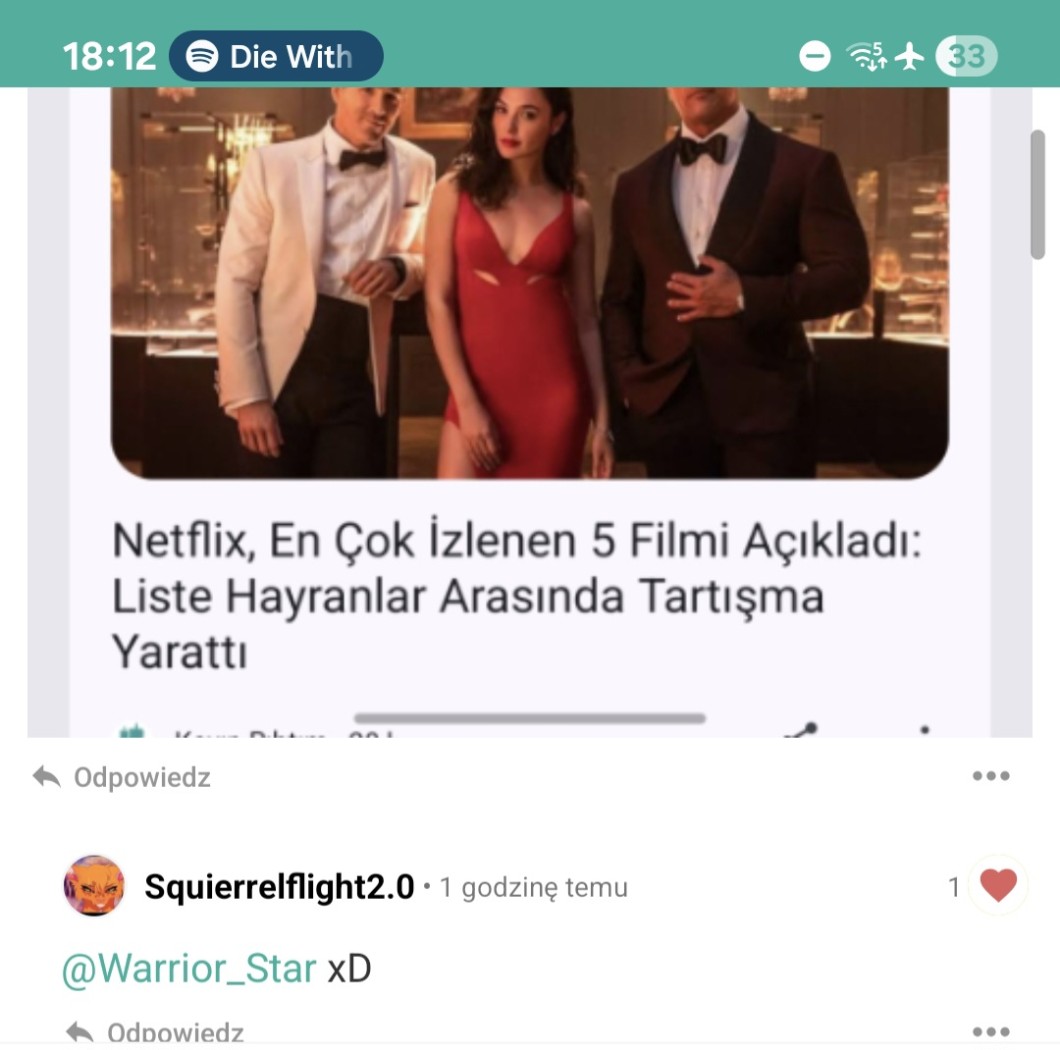Like Squirrelflight2.0's comment with the heart
The height and width of the screenshot is (1050, 1060).
tap(997, 885)
